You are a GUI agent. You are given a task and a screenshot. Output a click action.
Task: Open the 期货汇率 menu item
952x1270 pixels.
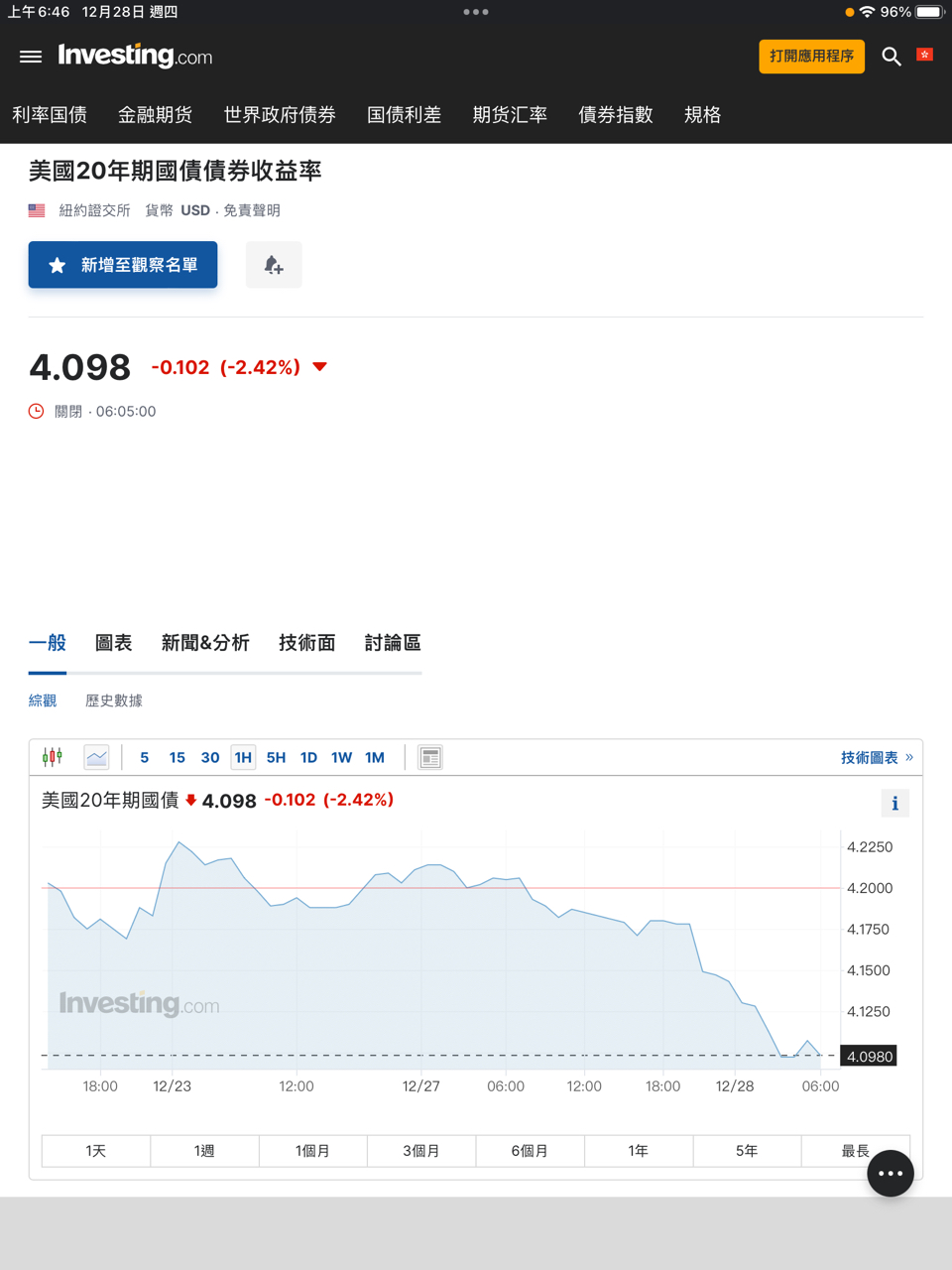click(x=510, y=114)
